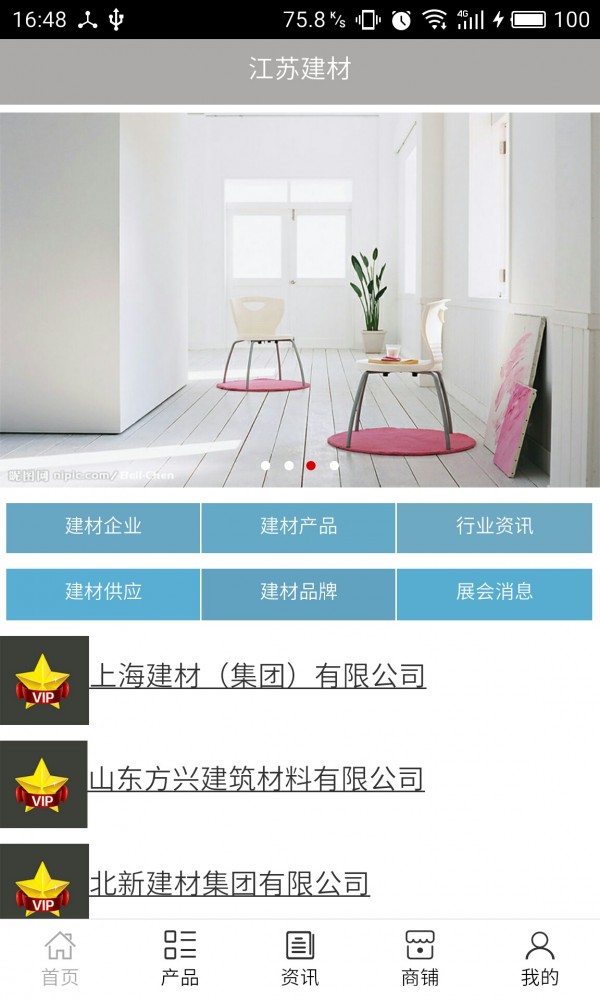Open 北新建材集团有限公司 company listing
This screenshot has height=1000, width=600.
pyautogui.click(x=230, y=884)
